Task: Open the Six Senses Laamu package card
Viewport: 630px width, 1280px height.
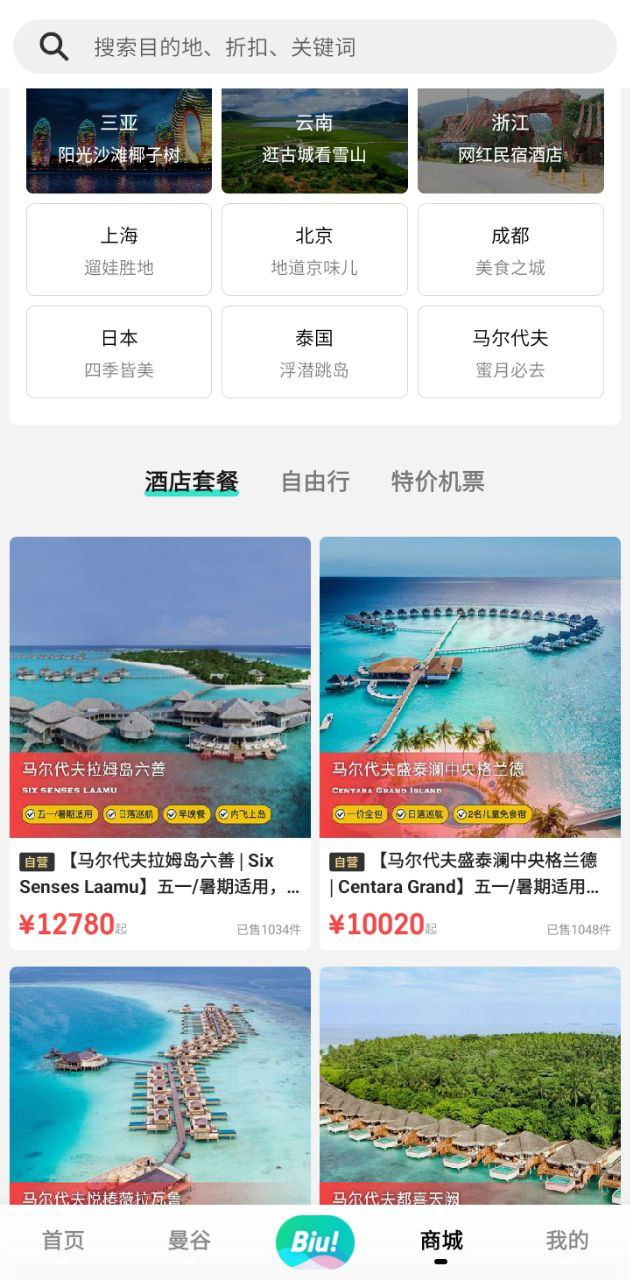Action: [160, 740]
